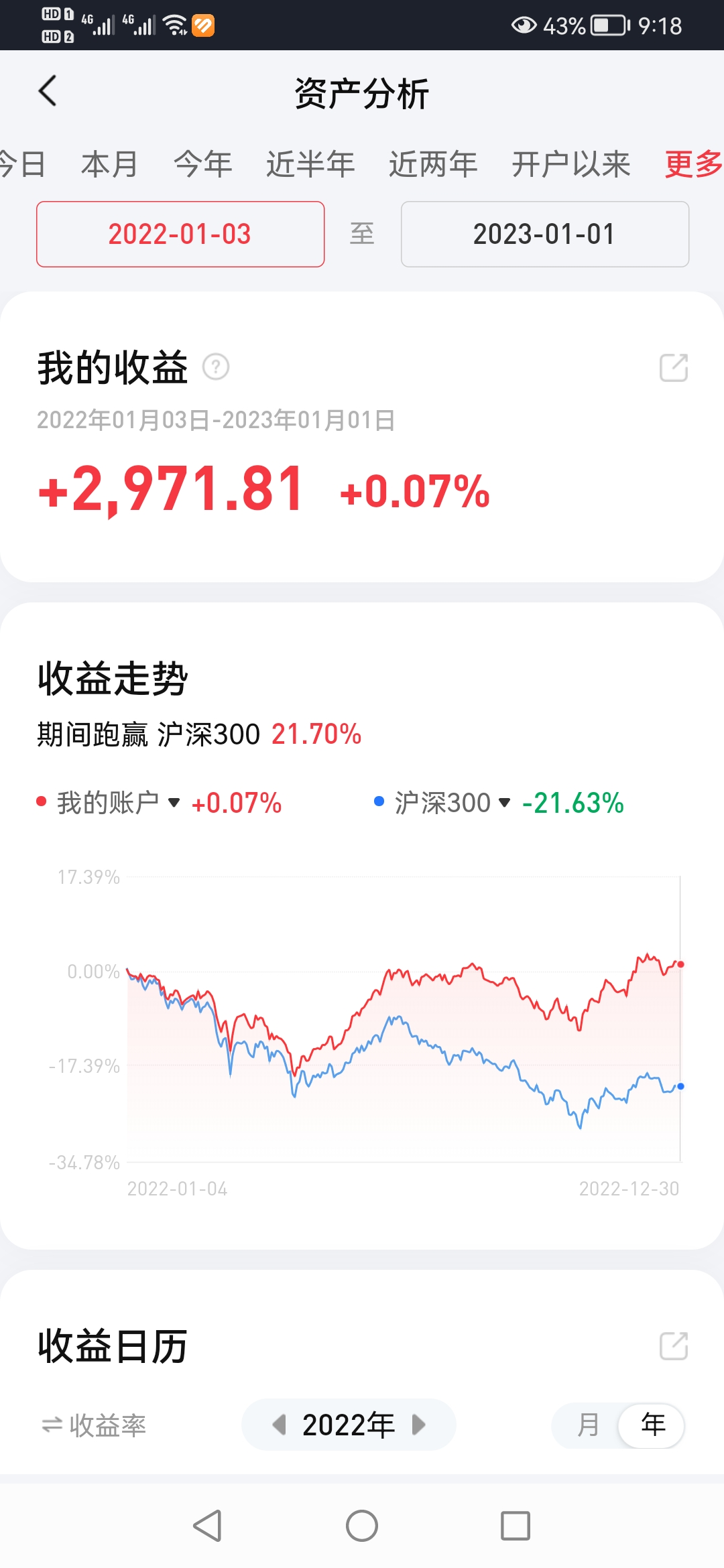The image size is (724, 1568).
Task: Expand 沪深300 benchmark dropdown
Action: click(505, 802)
